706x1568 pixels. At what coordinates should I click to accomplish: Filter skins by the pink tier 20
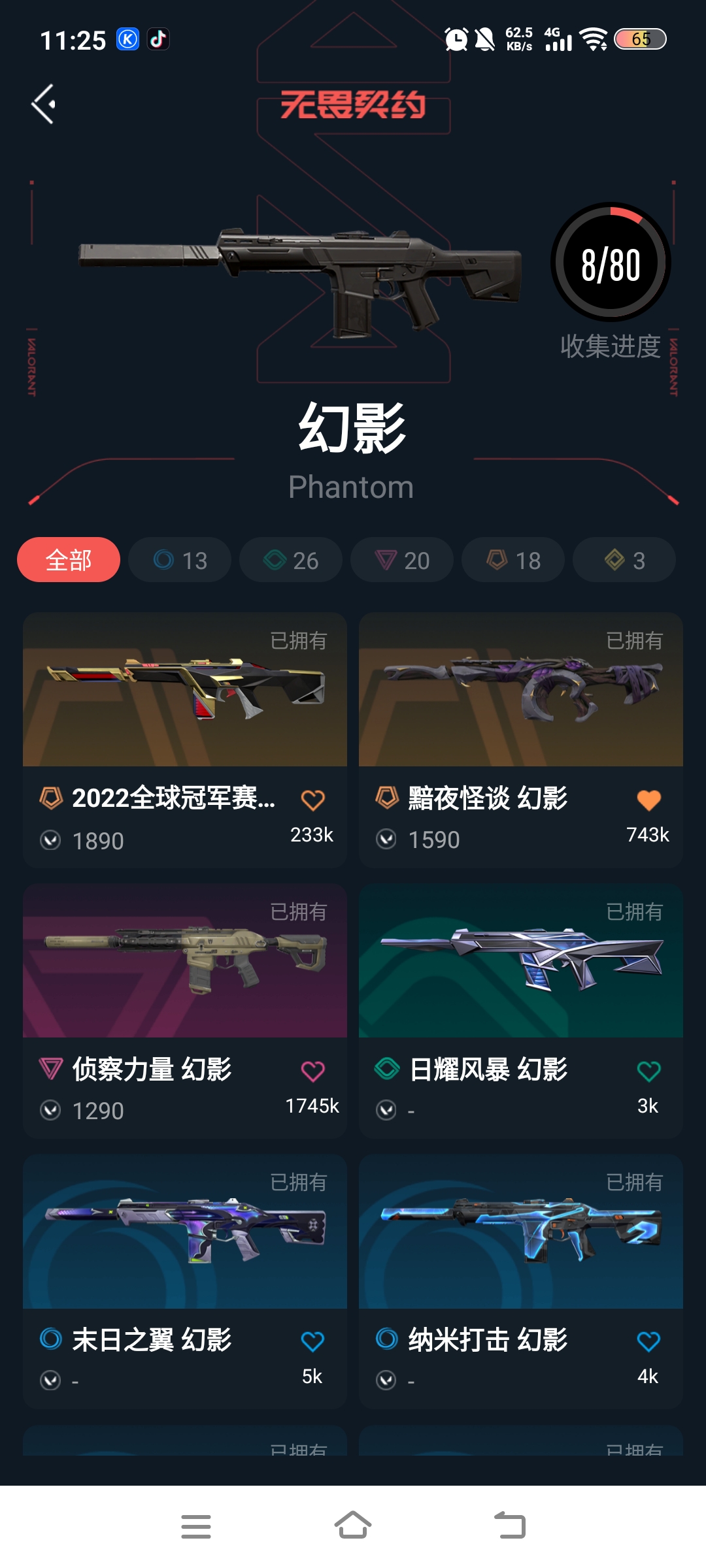tap(402, 560)
